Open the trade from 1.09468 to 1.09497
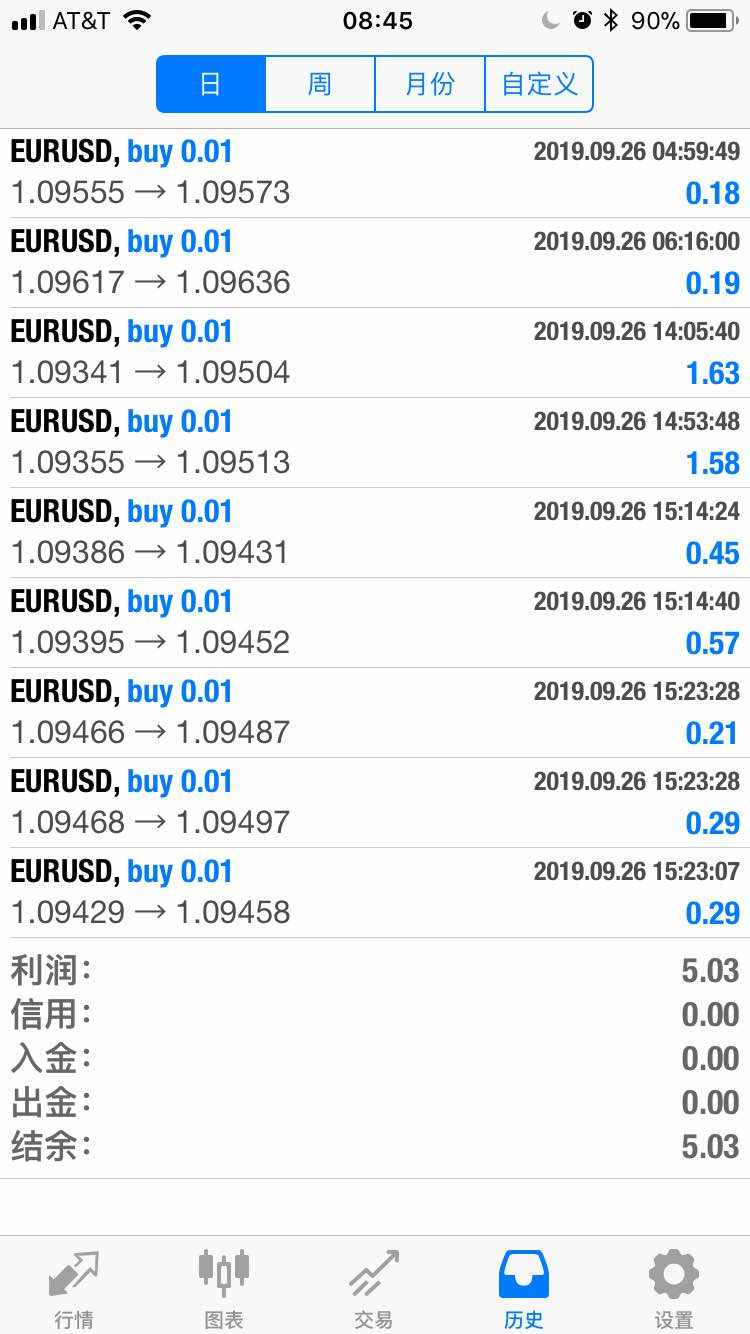This screenshot has height=1334, width=750. (375, 803)
